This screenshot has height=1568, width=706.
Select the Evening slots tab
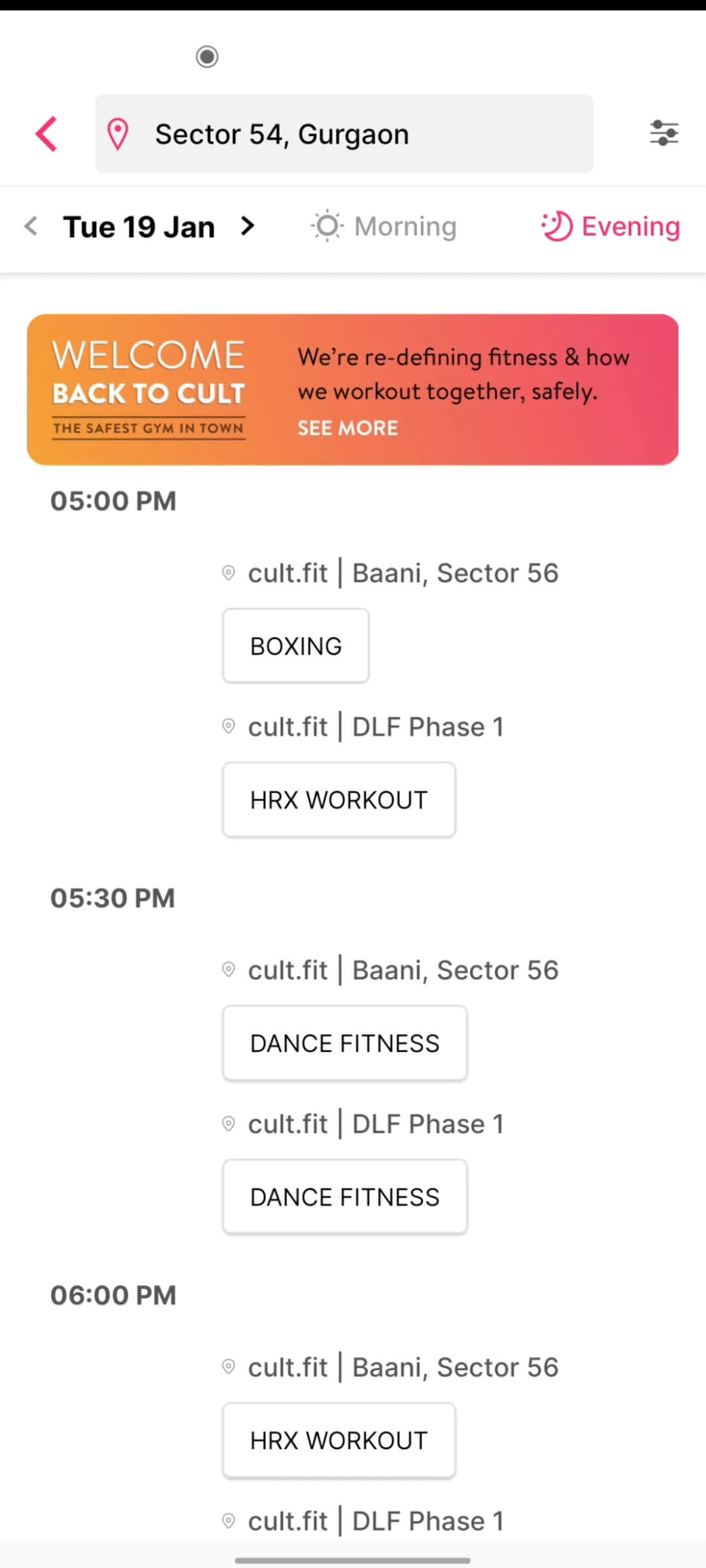(x=611, y=227)
